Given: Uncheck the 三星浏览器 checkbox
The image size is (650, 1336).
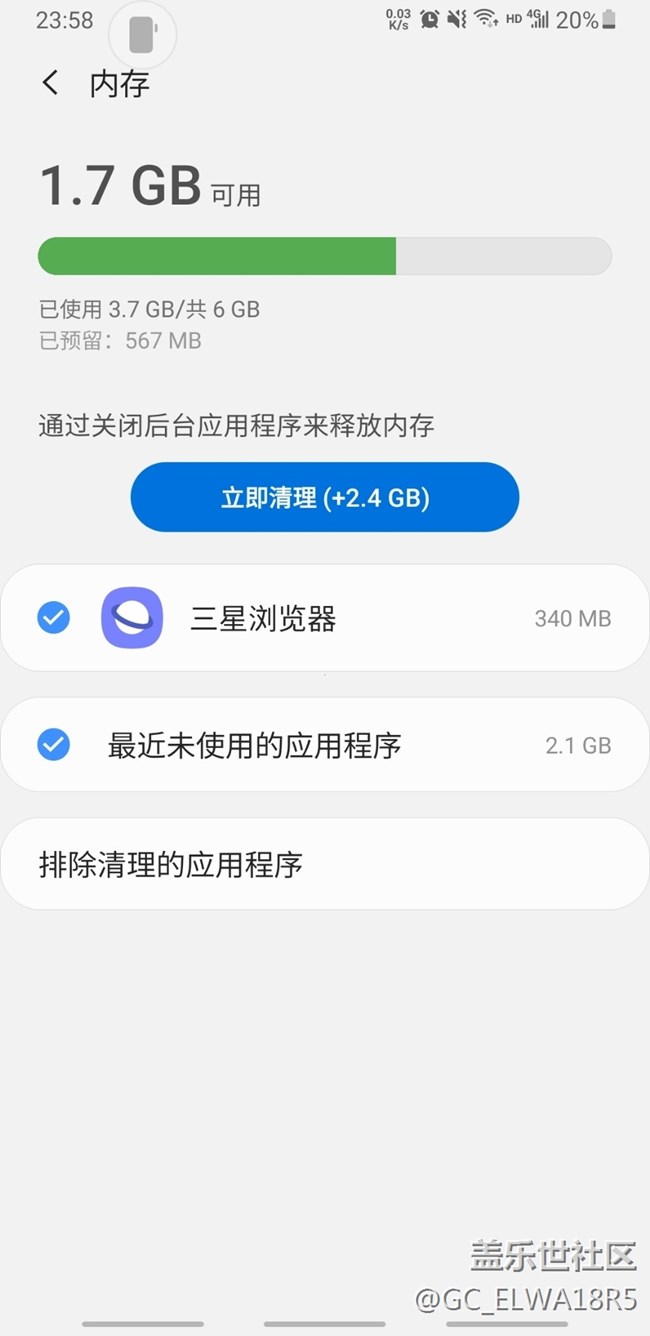Looking at the screenshot, I should (54, 618).
